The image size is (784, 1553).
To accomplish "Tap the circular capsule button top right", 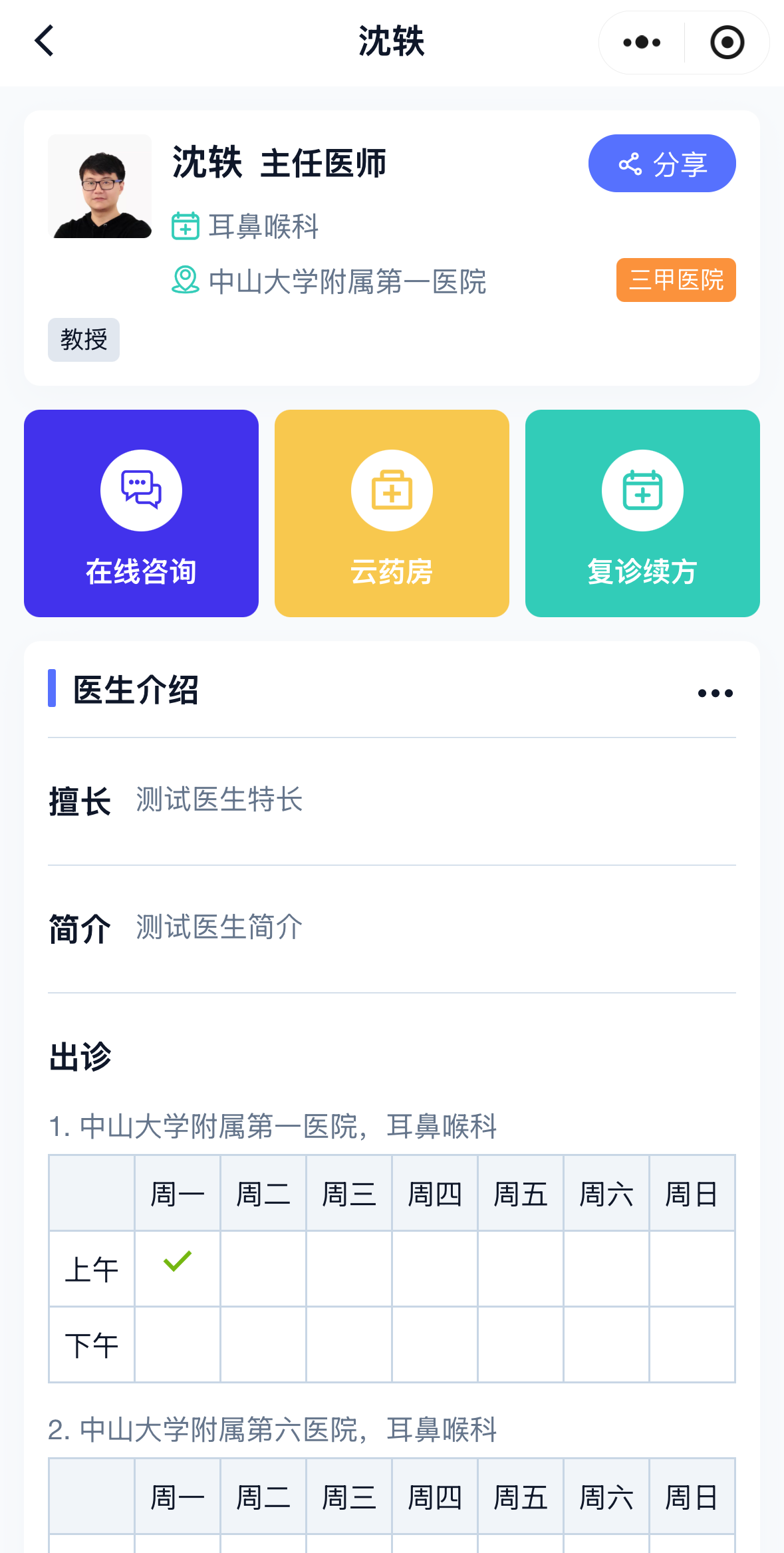I will [x=726, y=42].
